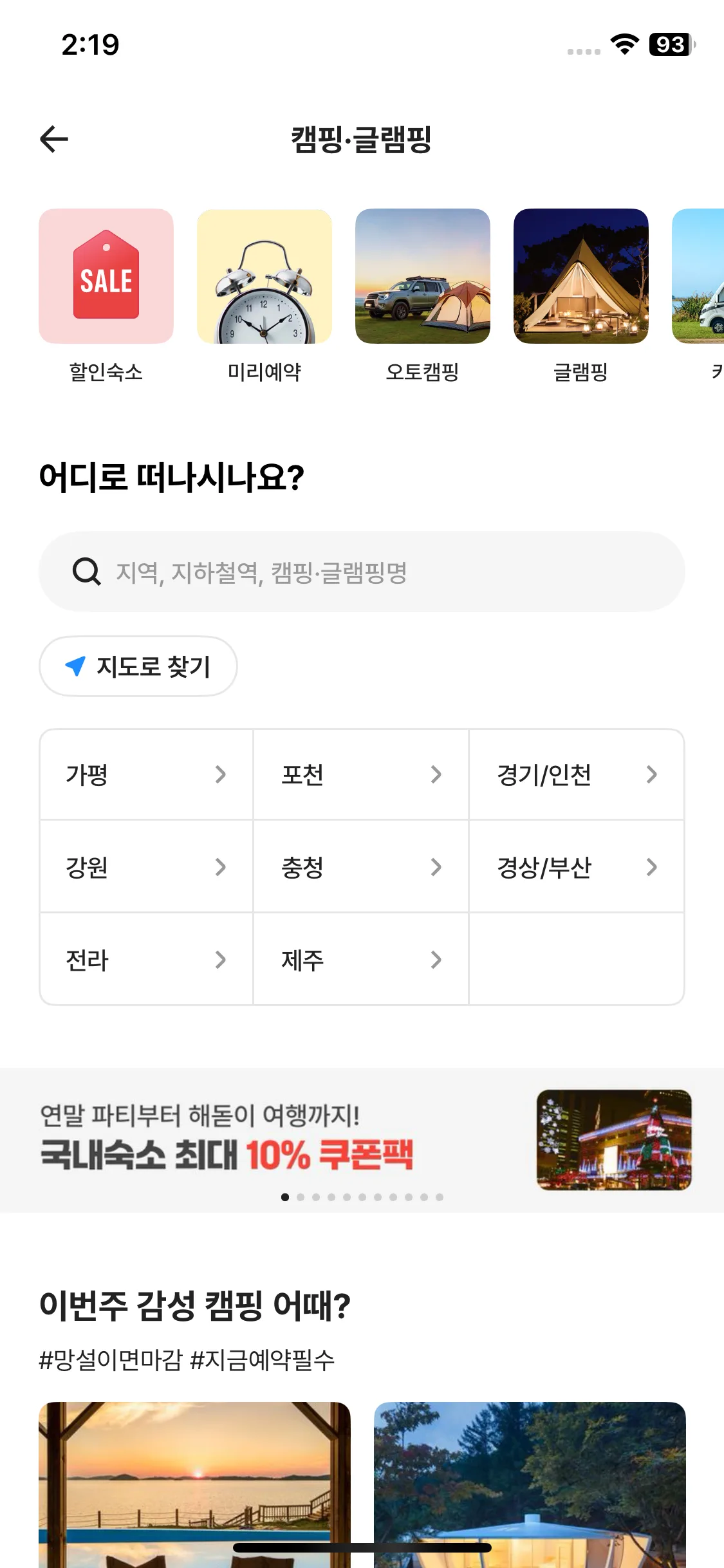This screenshot has width=724, height=1568.
Task: Select the 글램핑 tent category icon
Action: (580, 277)
